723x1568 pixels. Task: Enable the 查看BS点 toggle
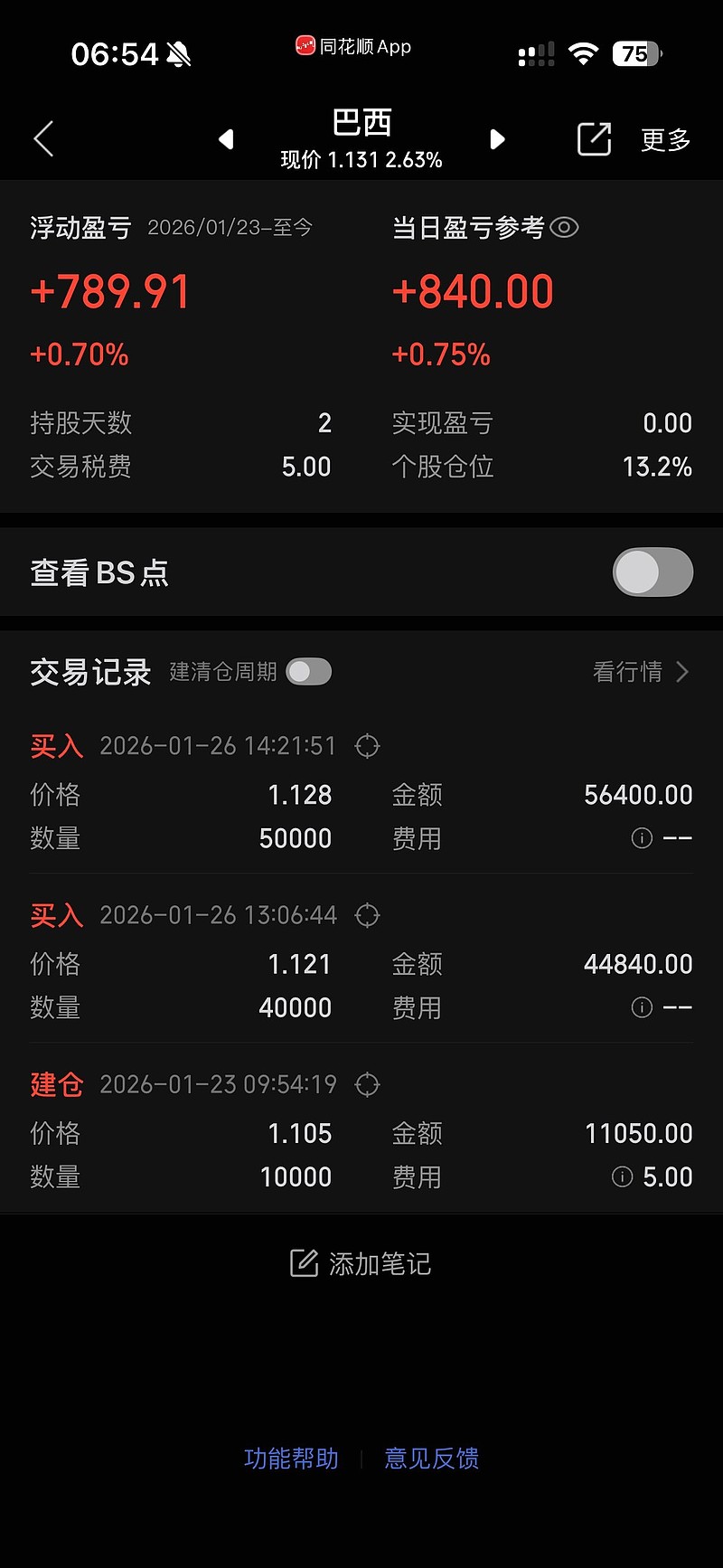(653, 571)
